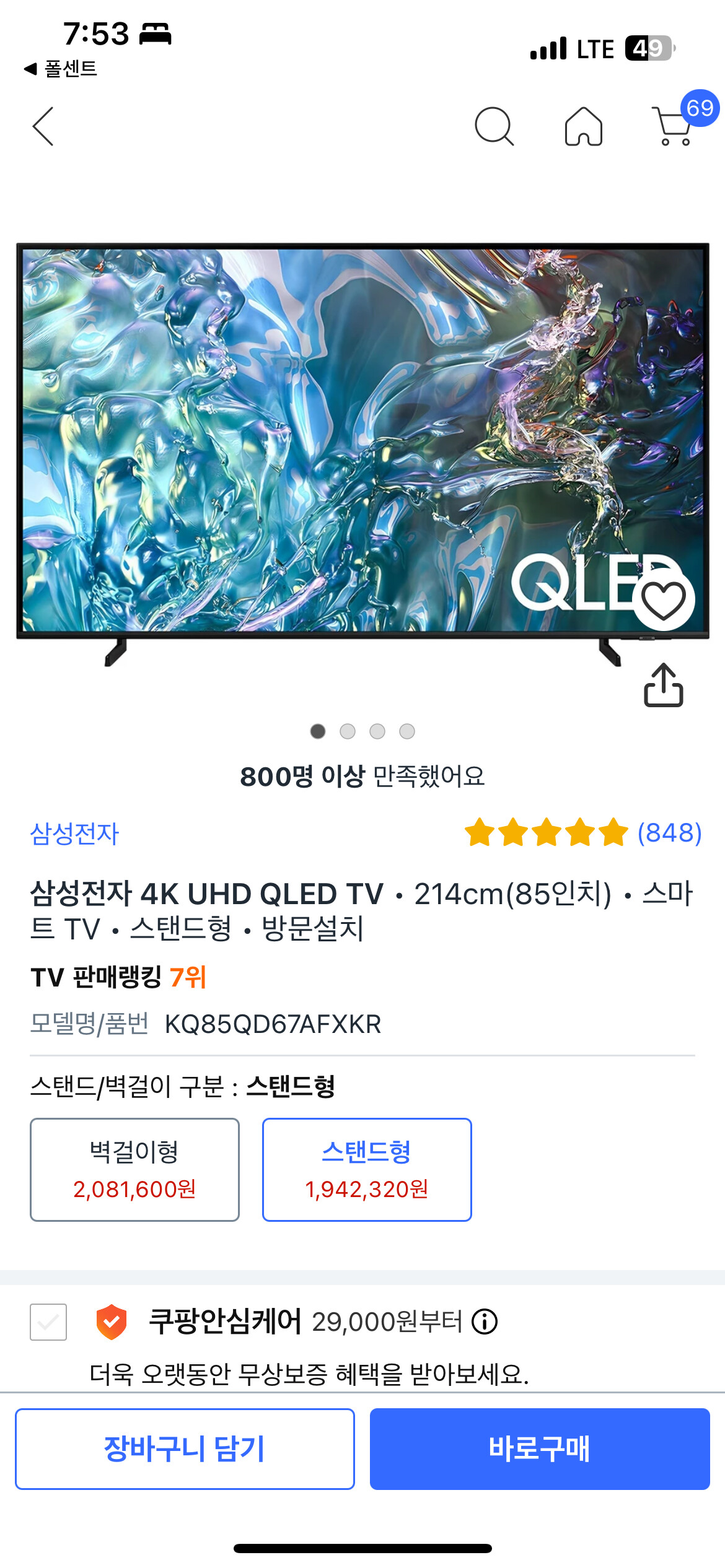This screenshot has height=1568, width=725.
Task: Tap 장바구니 담기 to add to cart
Action: 185,1447
